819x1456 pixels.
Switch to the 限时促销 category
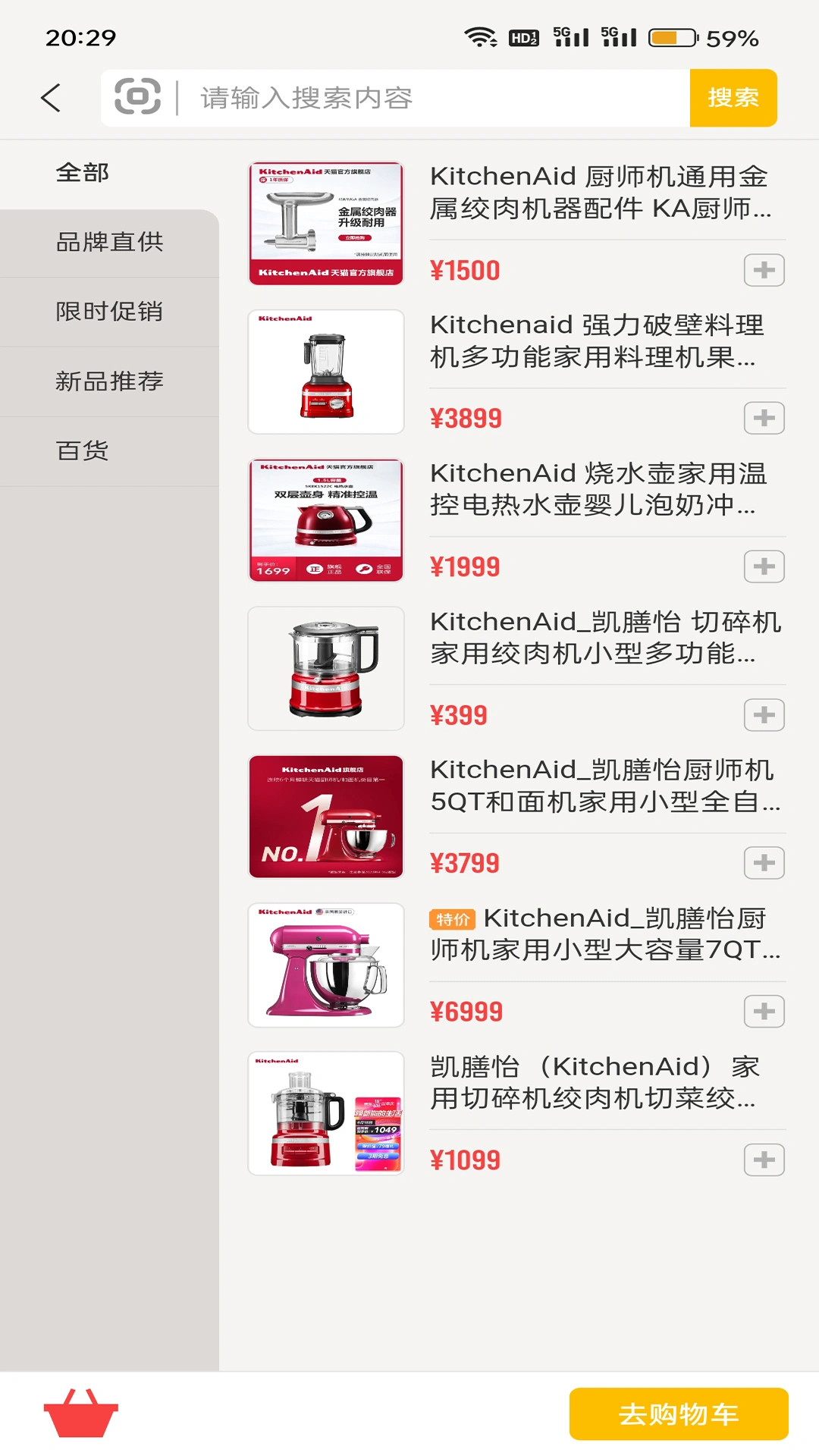click(110, 312)
